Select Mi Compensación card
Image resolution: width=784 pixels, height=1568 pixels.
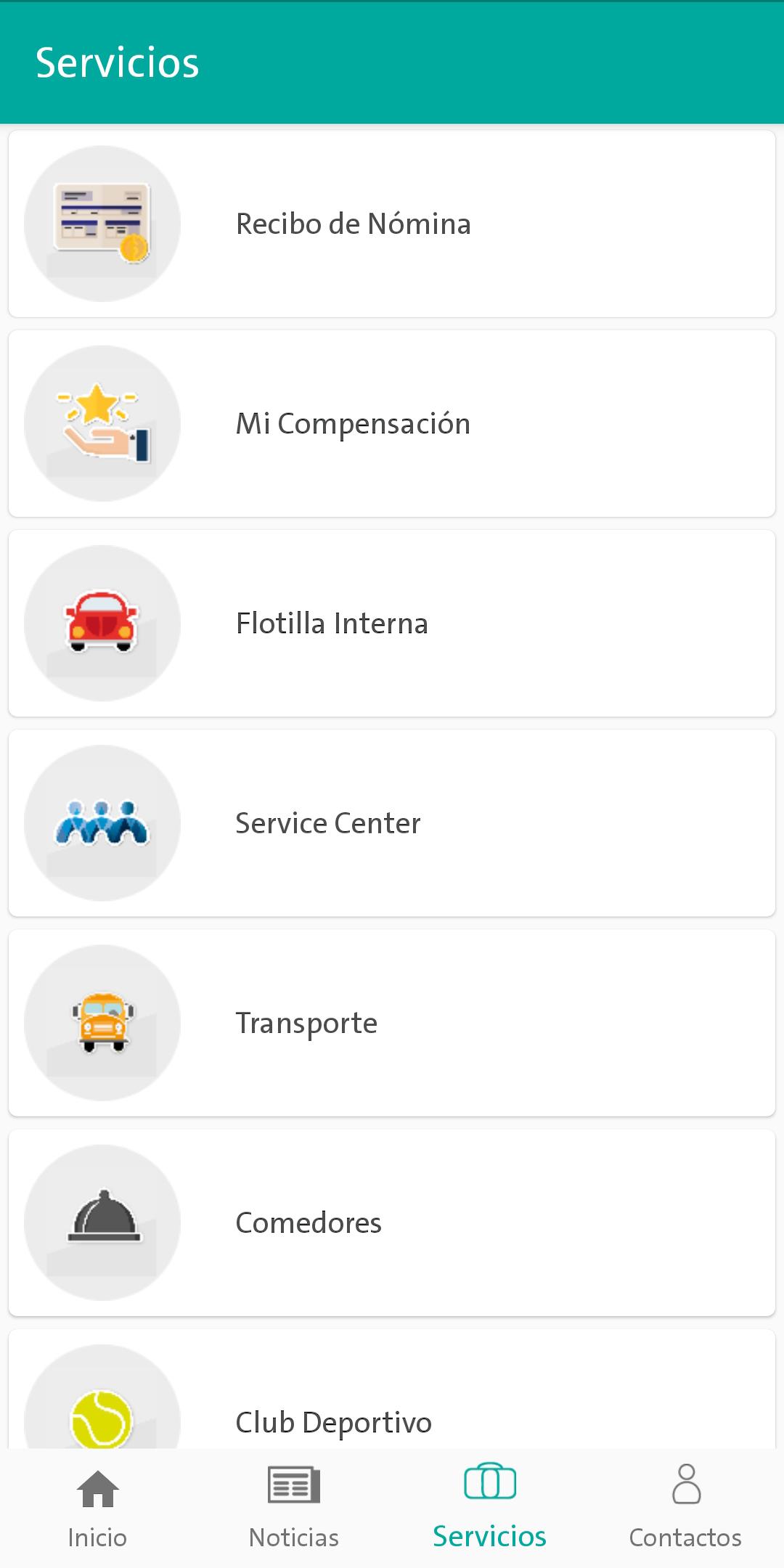pos(392,423)
